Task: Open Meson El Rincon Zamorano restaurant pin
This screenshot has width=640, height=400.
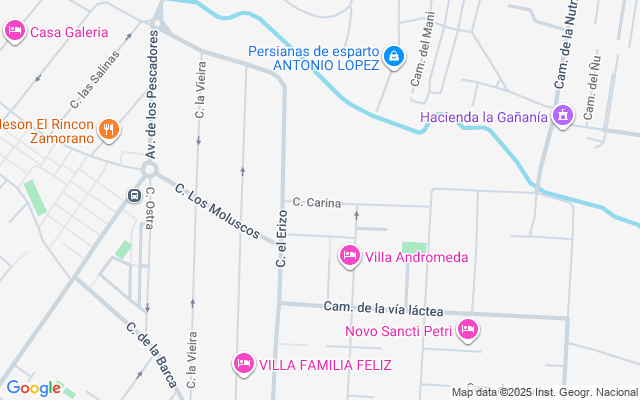Action: coord(109,130)
